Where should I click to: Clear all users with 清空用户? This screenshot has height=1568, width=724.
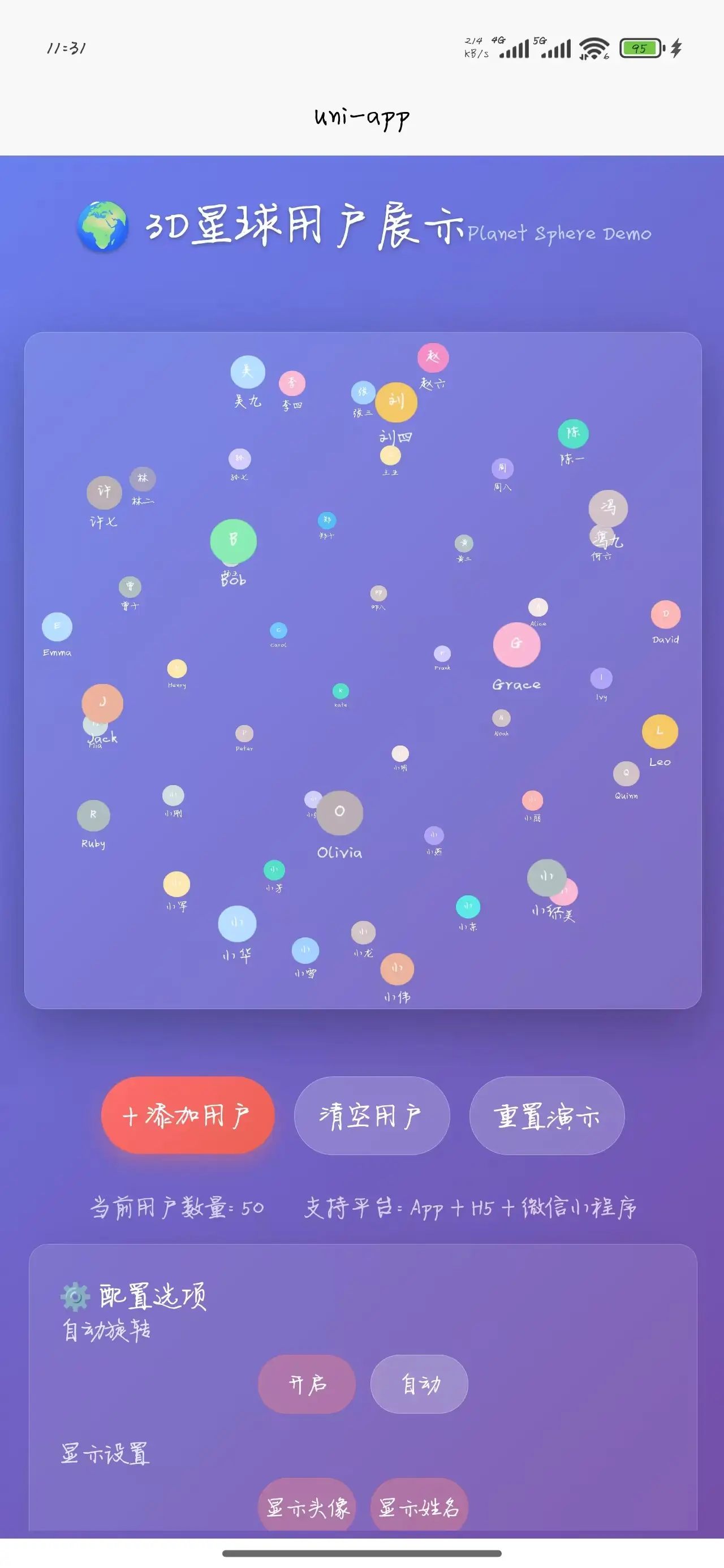coord(372,1115)
